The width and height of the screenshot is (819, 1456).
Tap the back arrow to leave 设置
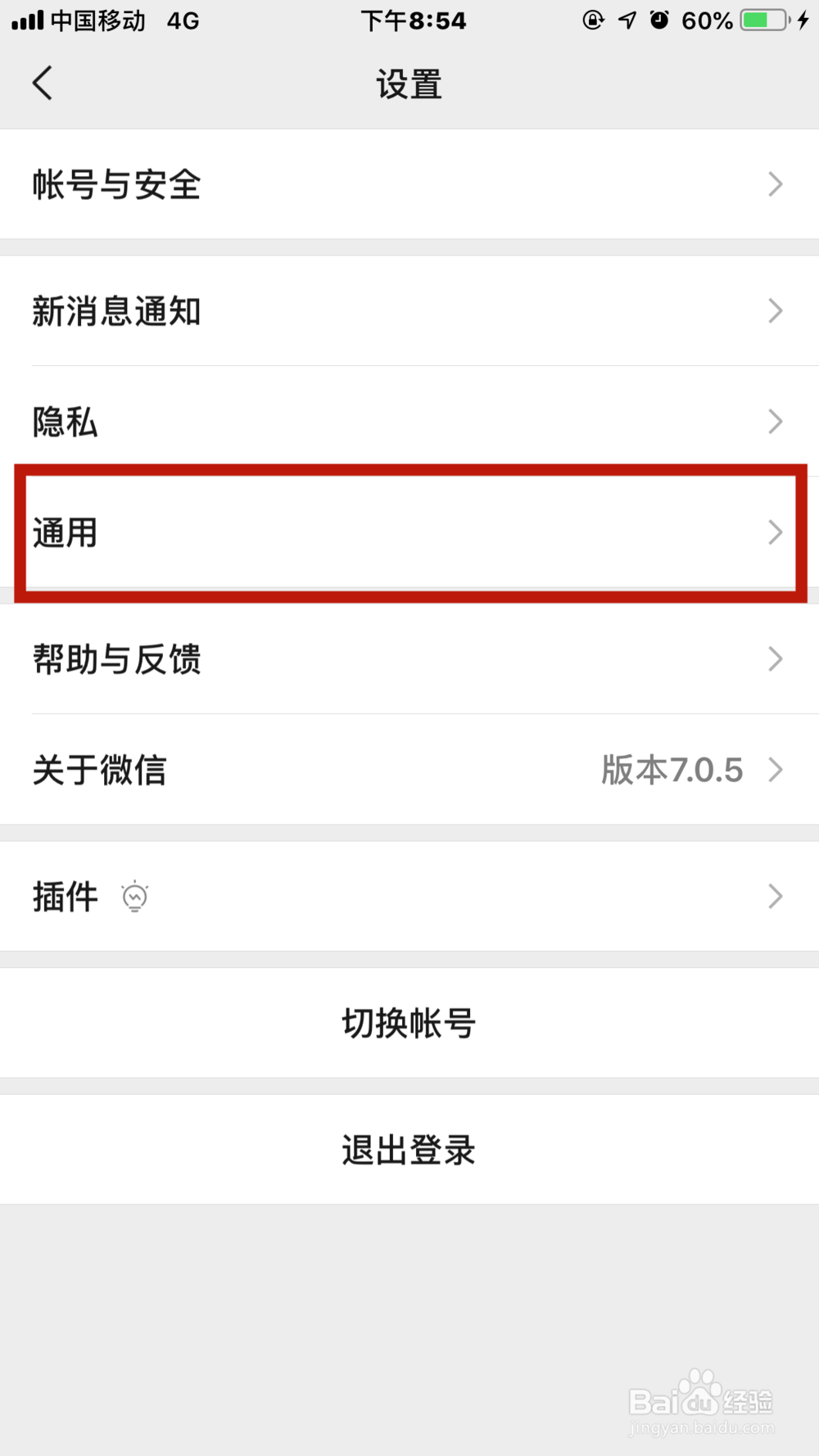(x=43, y=82)
